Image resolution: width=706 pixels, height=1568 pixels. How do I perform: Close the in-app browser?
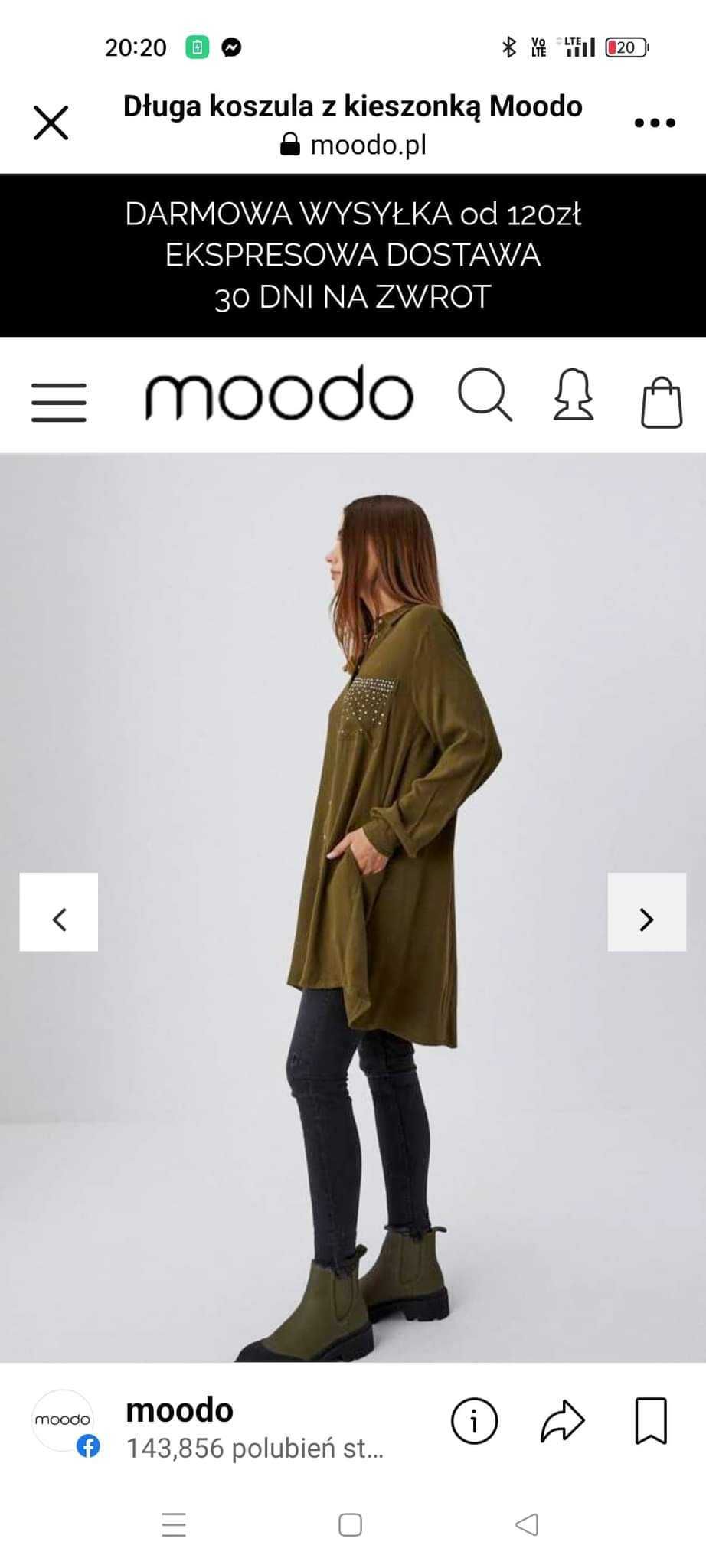coord(51,122)
